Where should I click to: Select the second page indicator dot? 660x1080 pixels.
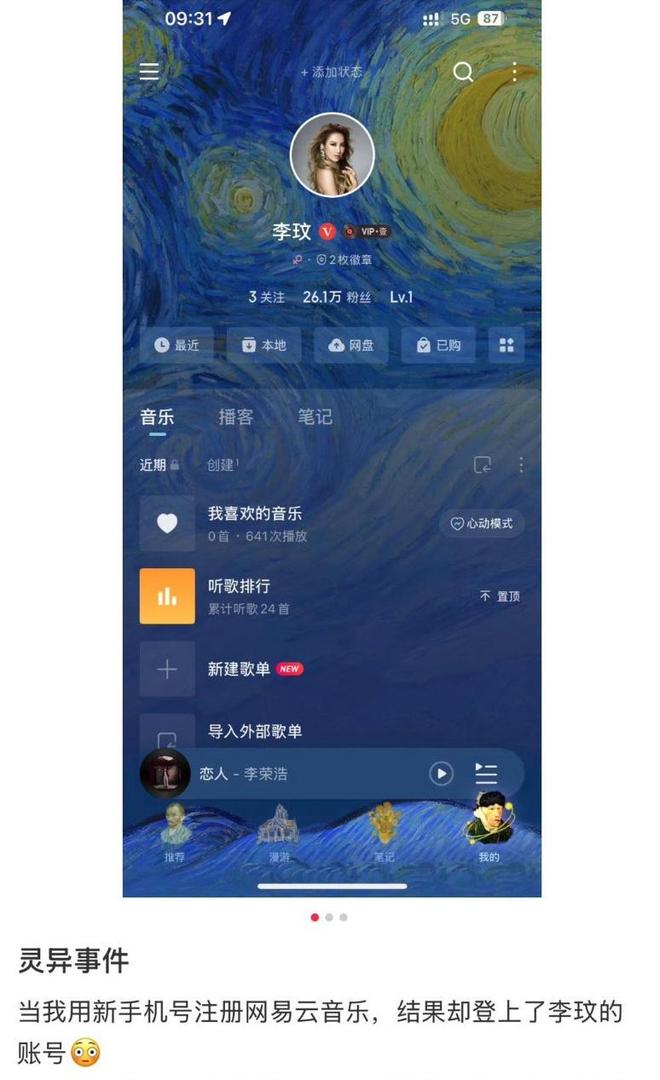pos(329,917)
